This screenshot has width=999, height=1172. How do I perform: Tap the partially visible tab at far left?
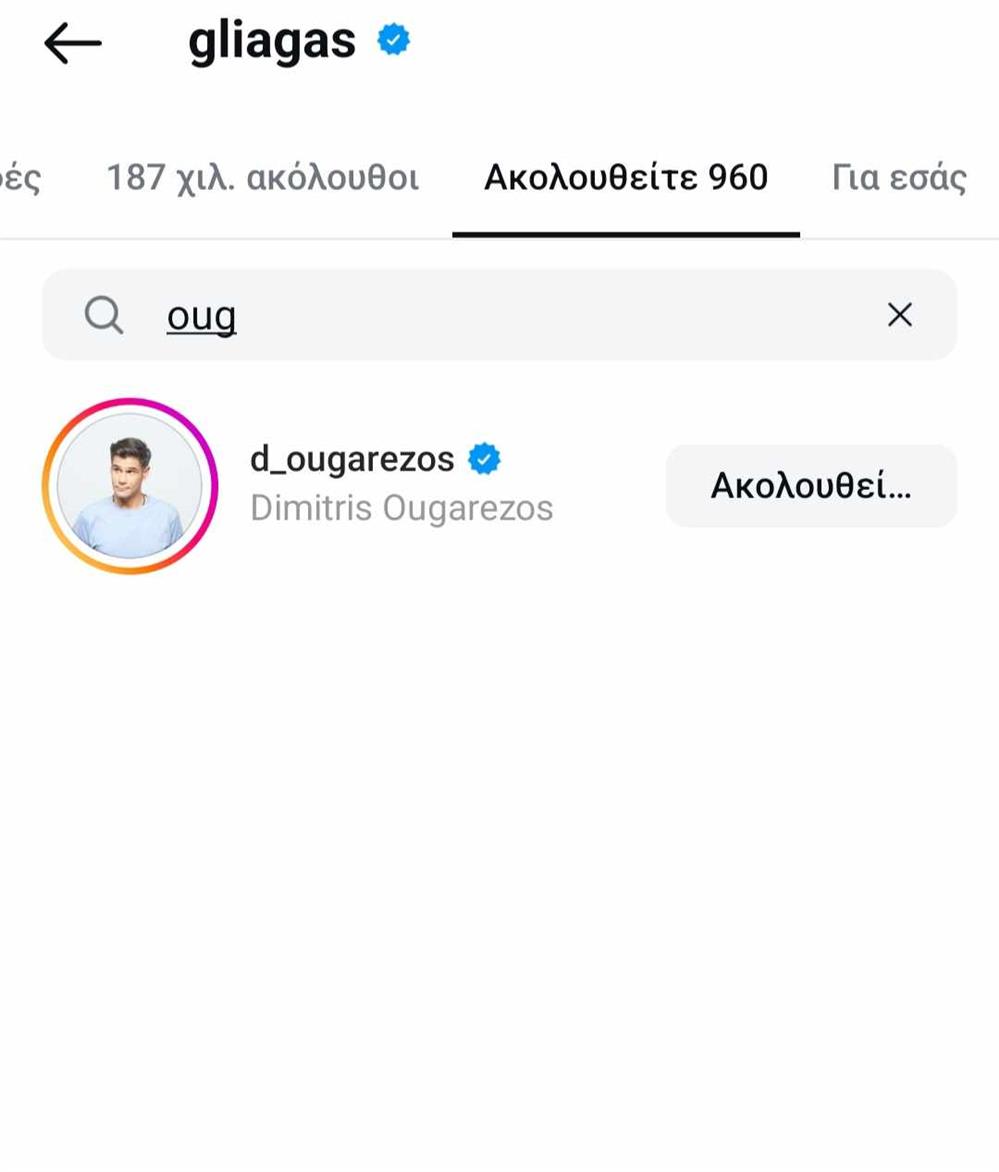click(24, 176)
